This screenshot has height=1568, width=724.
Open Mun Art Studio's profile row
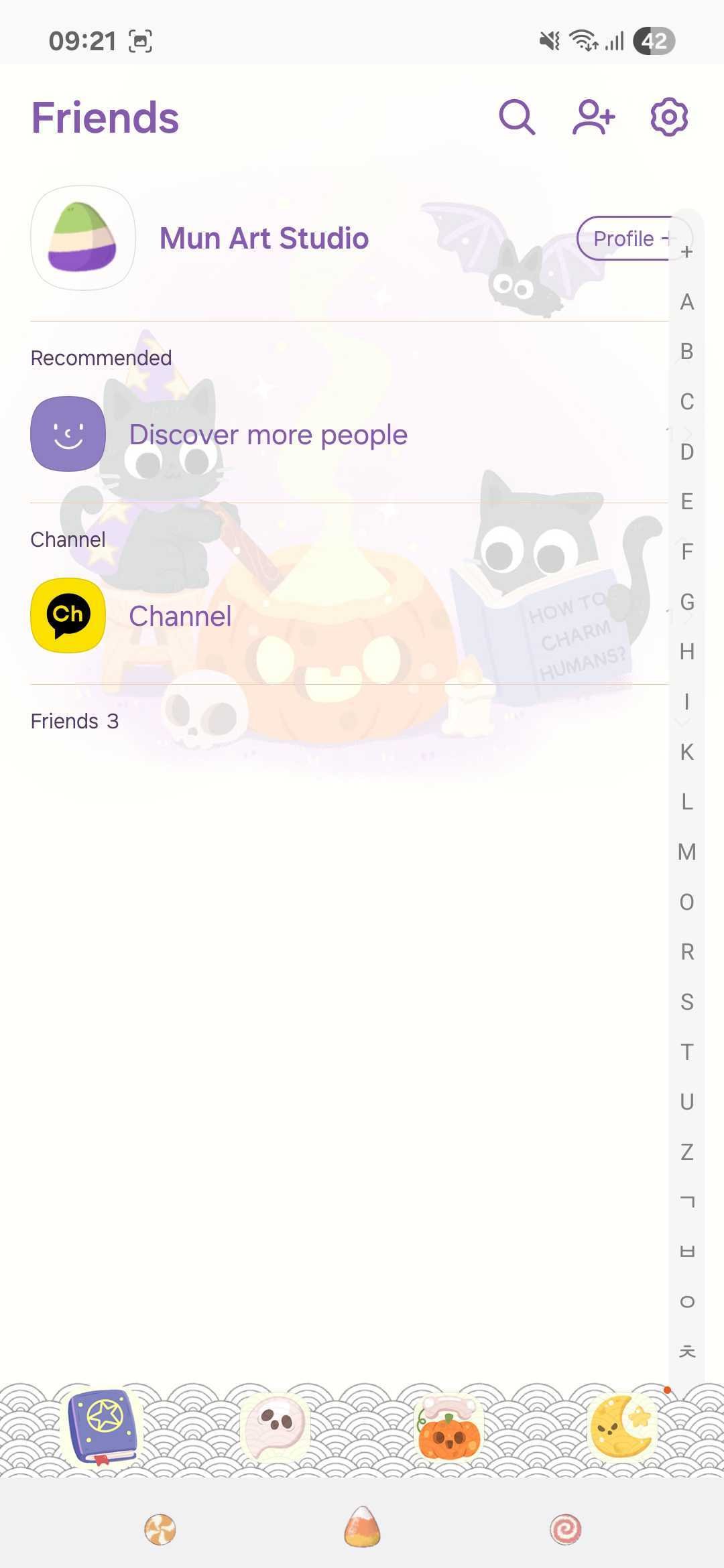[265, 239]
